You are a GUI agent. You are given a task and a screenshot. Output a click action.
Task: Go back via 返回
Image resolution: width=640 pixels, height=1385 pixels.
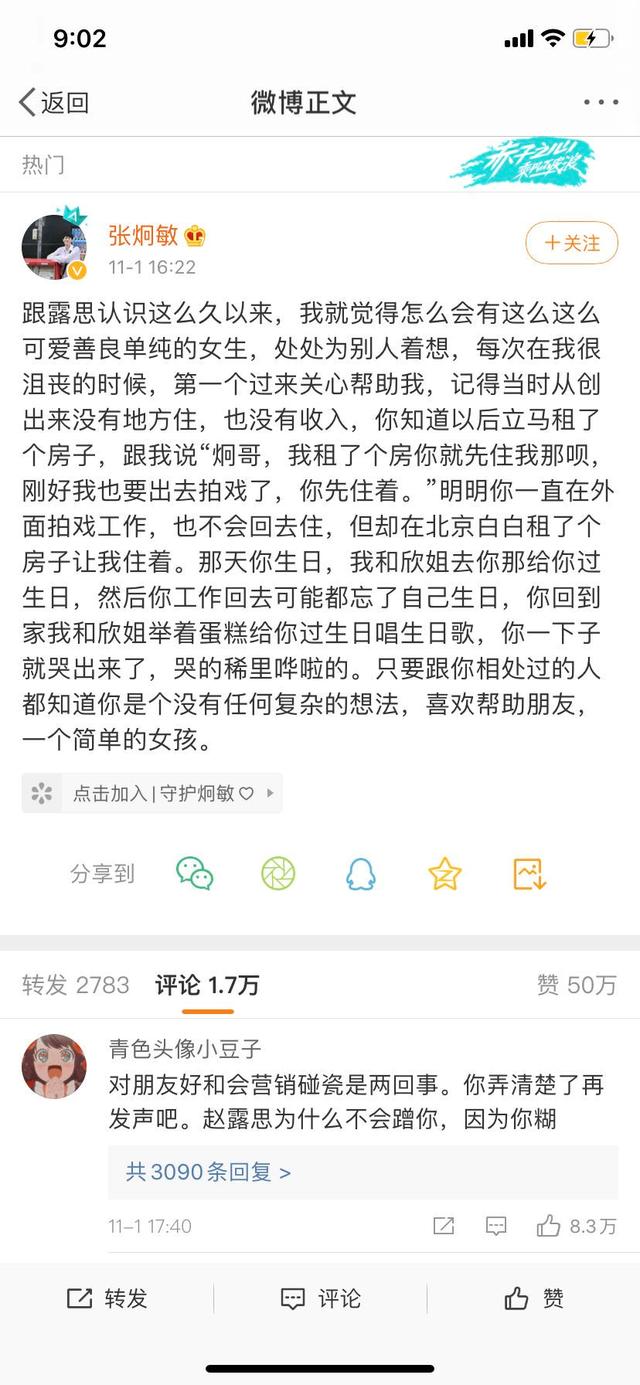(x=54, y=102)
